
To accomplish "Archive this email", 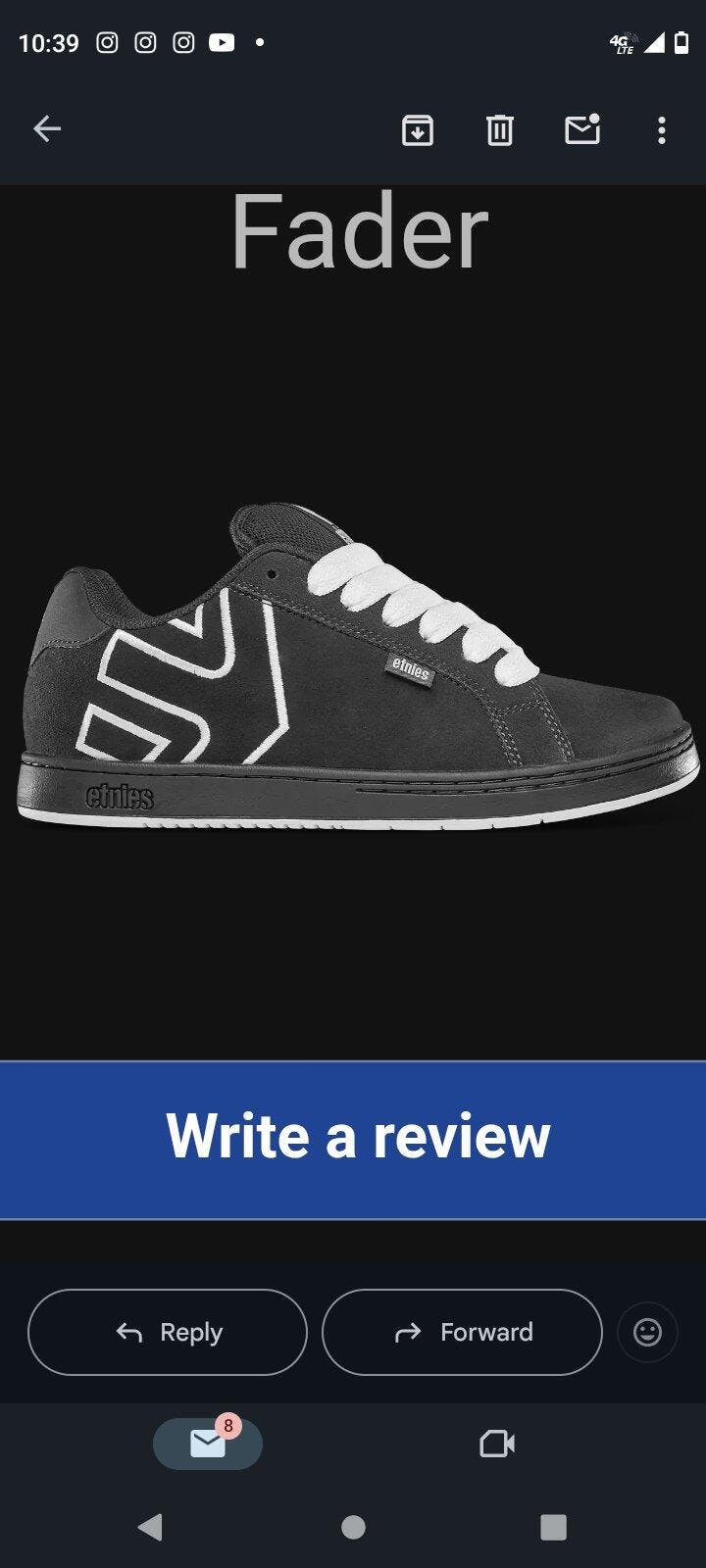I will 418,129.
